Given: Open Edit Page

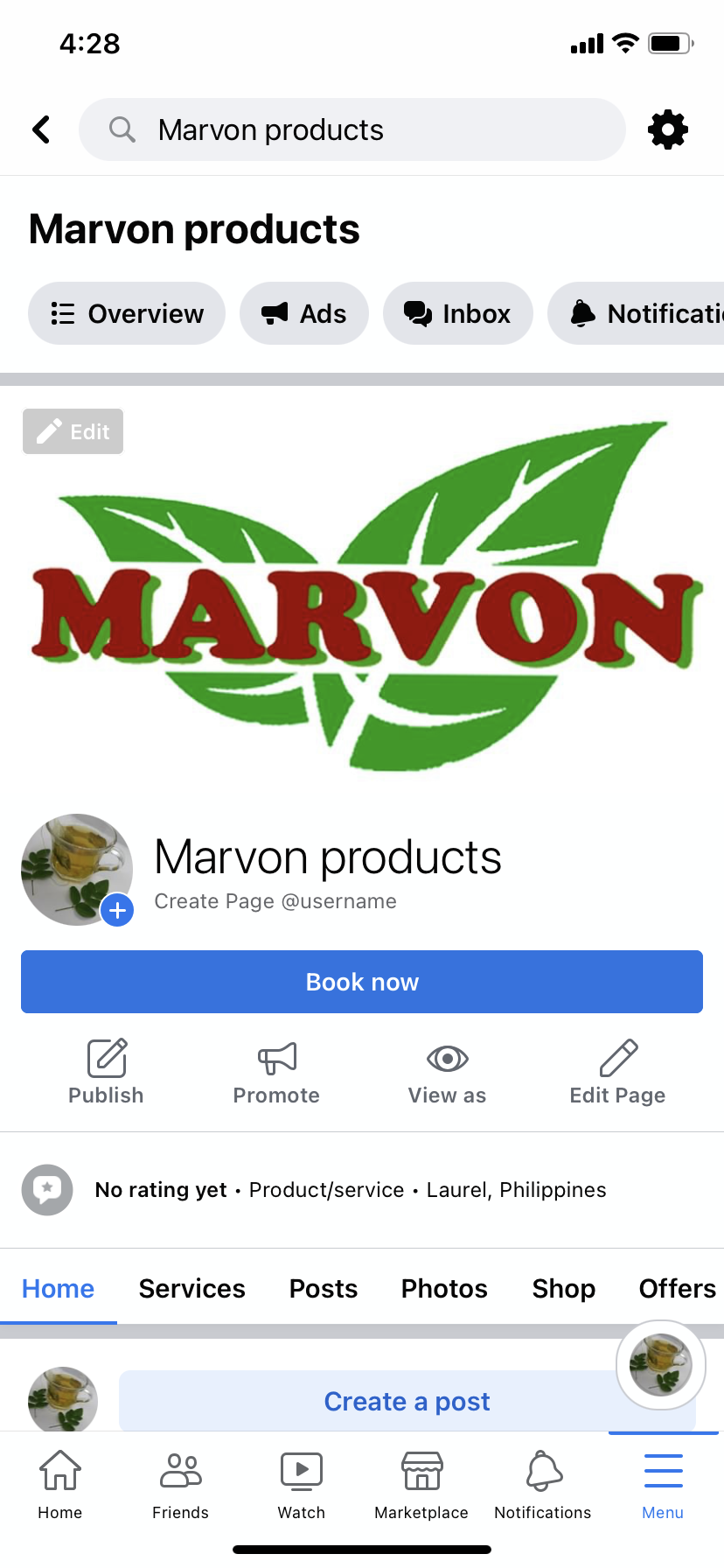Looking at the screenshot, I should [x=617, y=1072].
